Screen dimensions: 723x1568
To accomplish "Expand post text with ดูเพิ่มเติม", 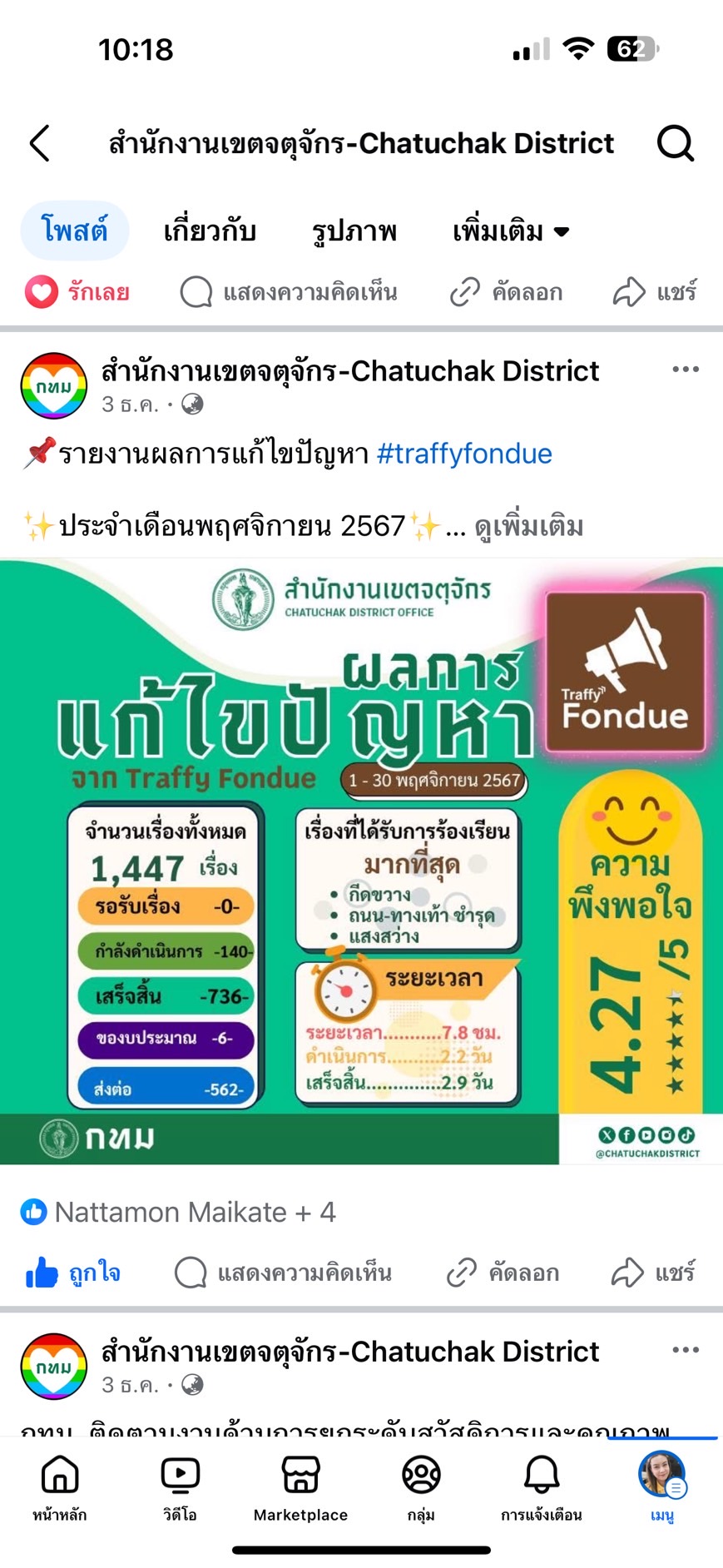I will click(x=528, y=526).
